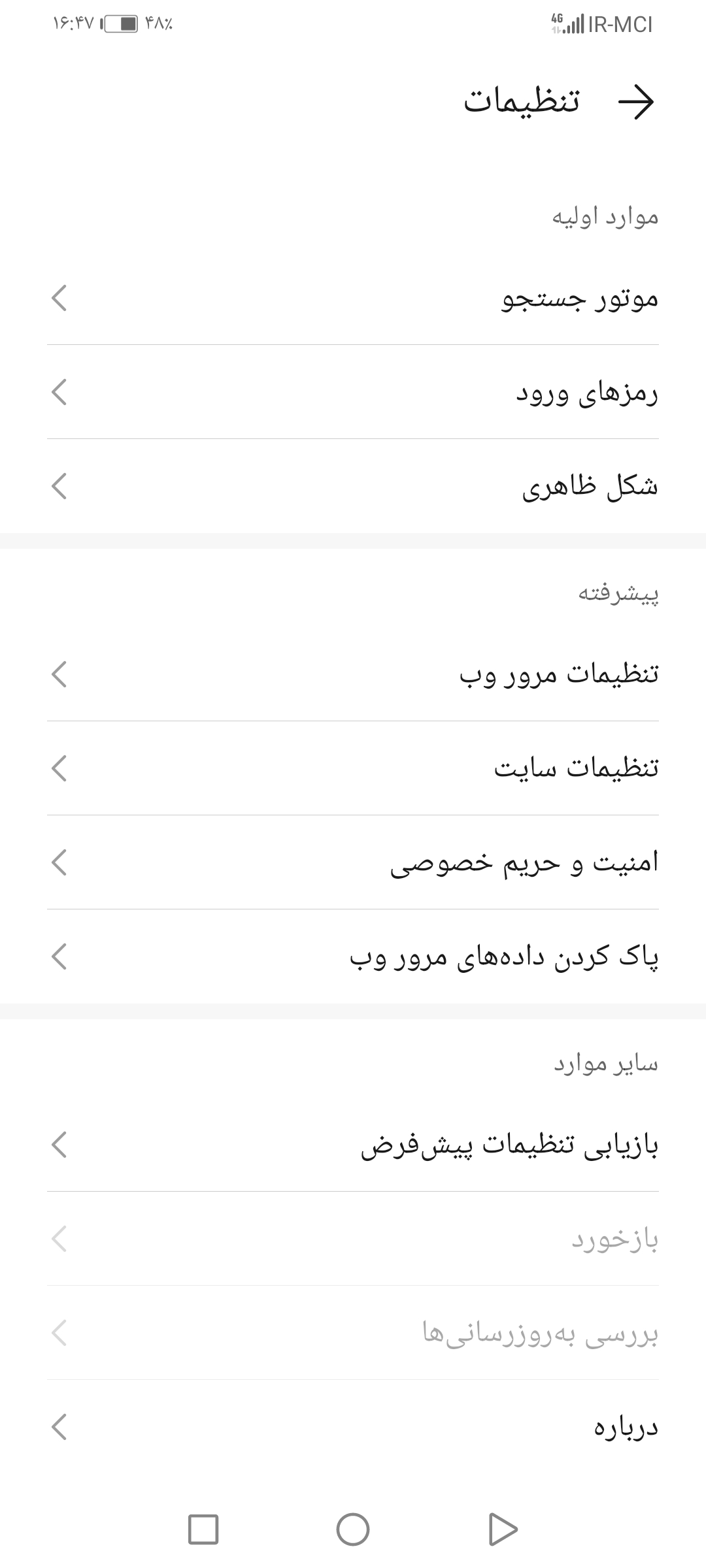Select پاک کردن داده‌های مرور وب
The height and width of the screenshot is (1568, 706).
353,957
